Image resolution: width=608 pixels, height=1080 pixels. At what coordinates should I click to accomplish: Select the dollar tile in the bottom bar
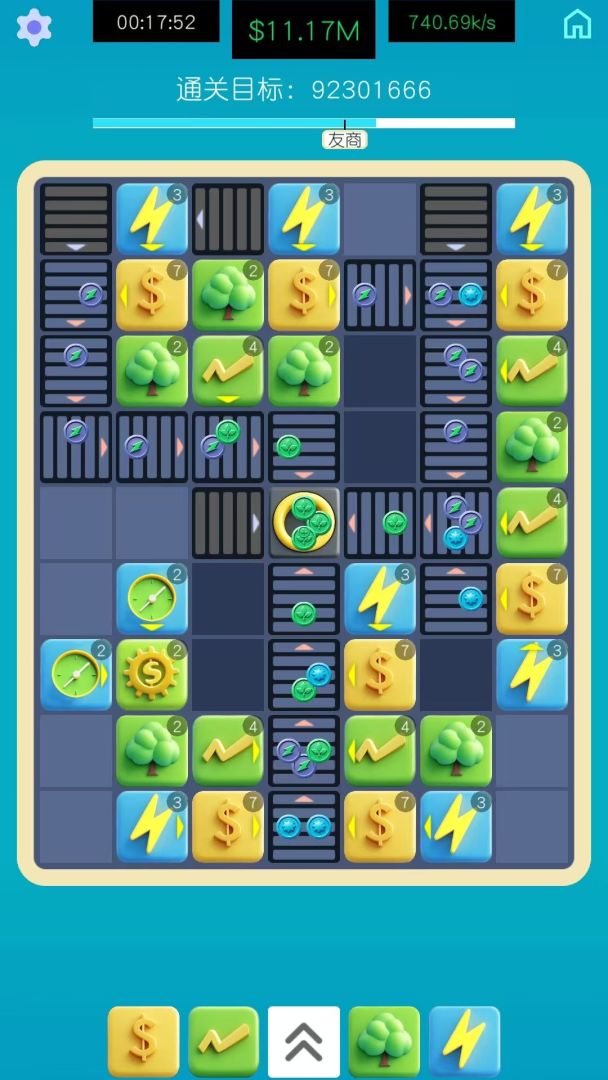[x=143, y=1041]
